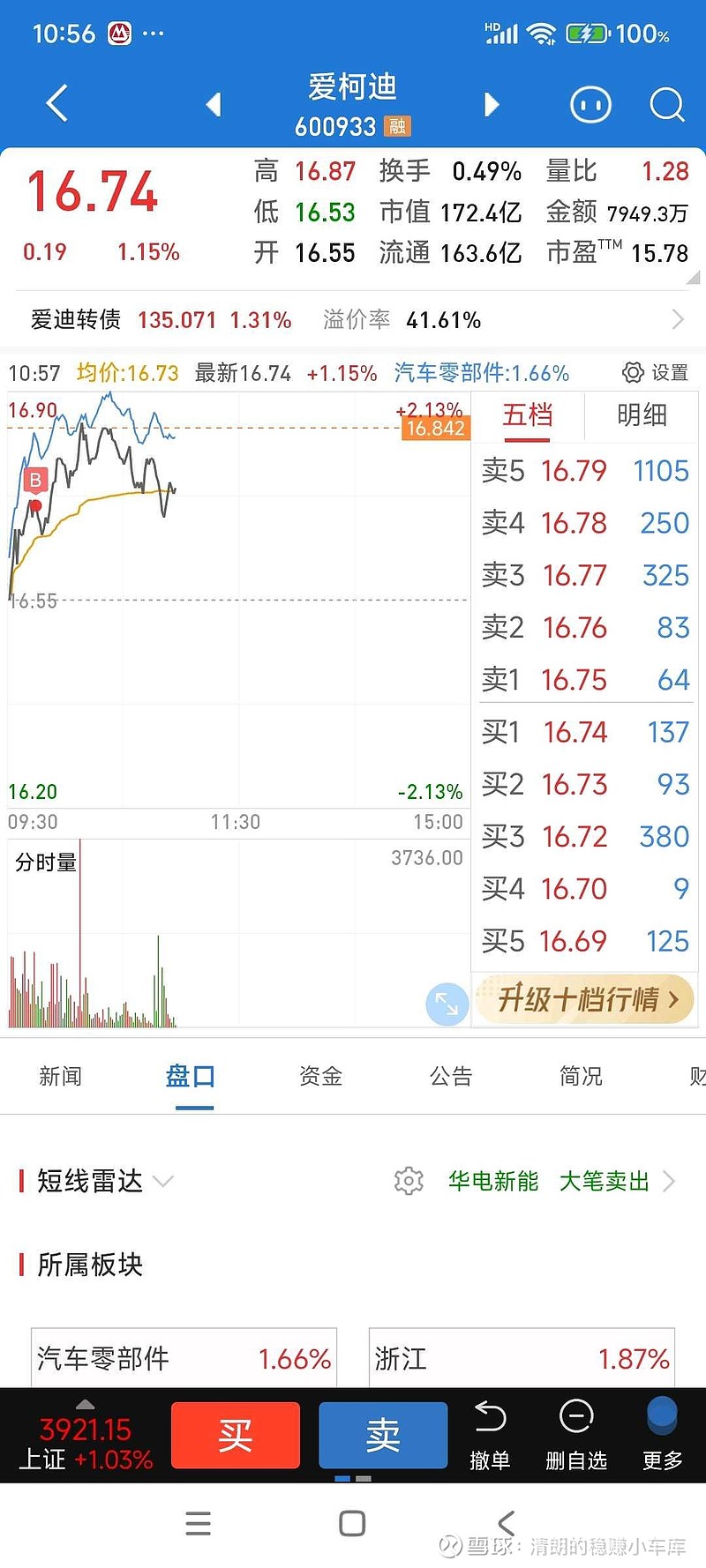Tap the blue 卖 sell button
Screen dimensions: 706x1568
pos(383,1436)
